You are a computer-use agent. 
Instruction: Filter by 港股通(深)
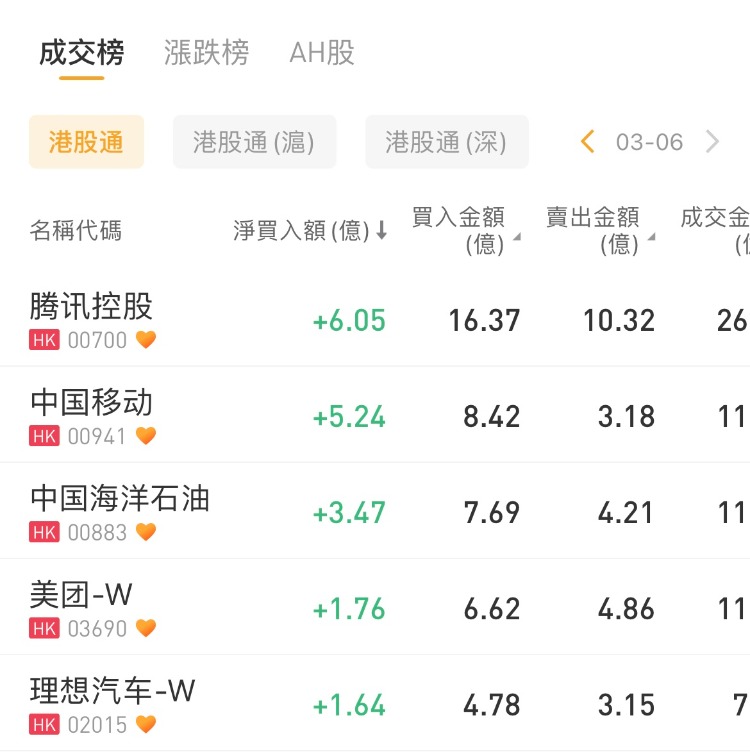(446, 142)
